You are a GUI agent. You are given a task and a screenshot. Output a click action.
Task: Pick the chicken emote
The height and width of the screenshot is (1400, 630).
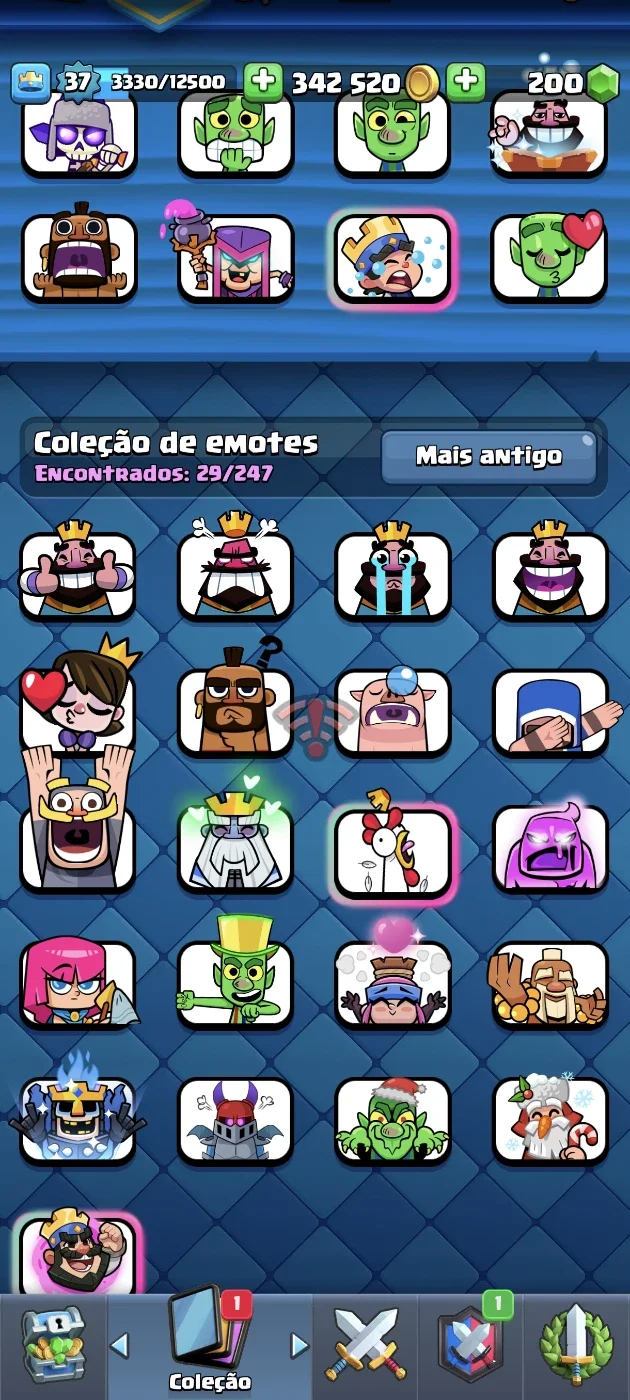[393, 850]
